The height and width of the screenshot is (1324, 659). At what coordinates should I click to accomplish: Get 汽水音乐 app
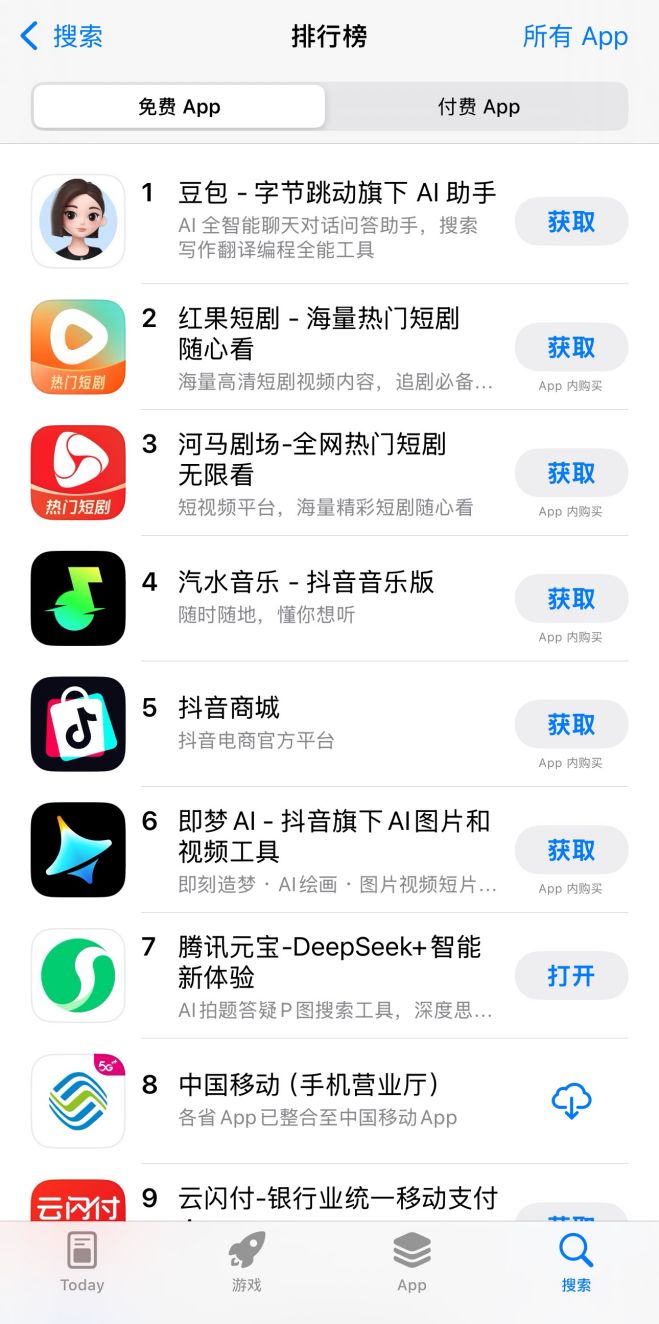(x=571, y=599)
